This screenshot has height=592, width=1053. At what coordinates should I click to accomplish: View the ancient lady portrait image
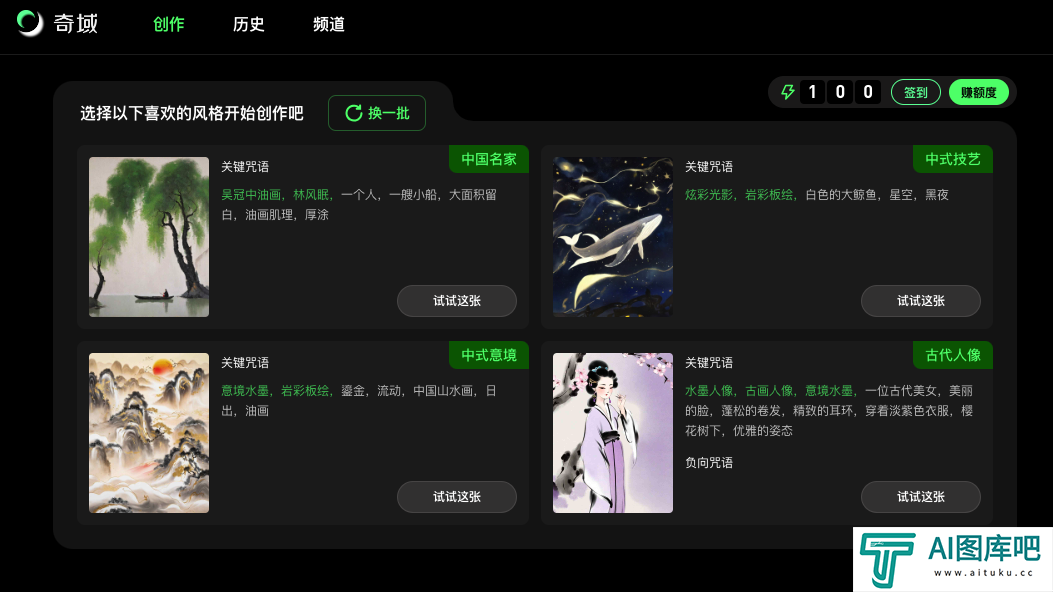tap(613, 433)
